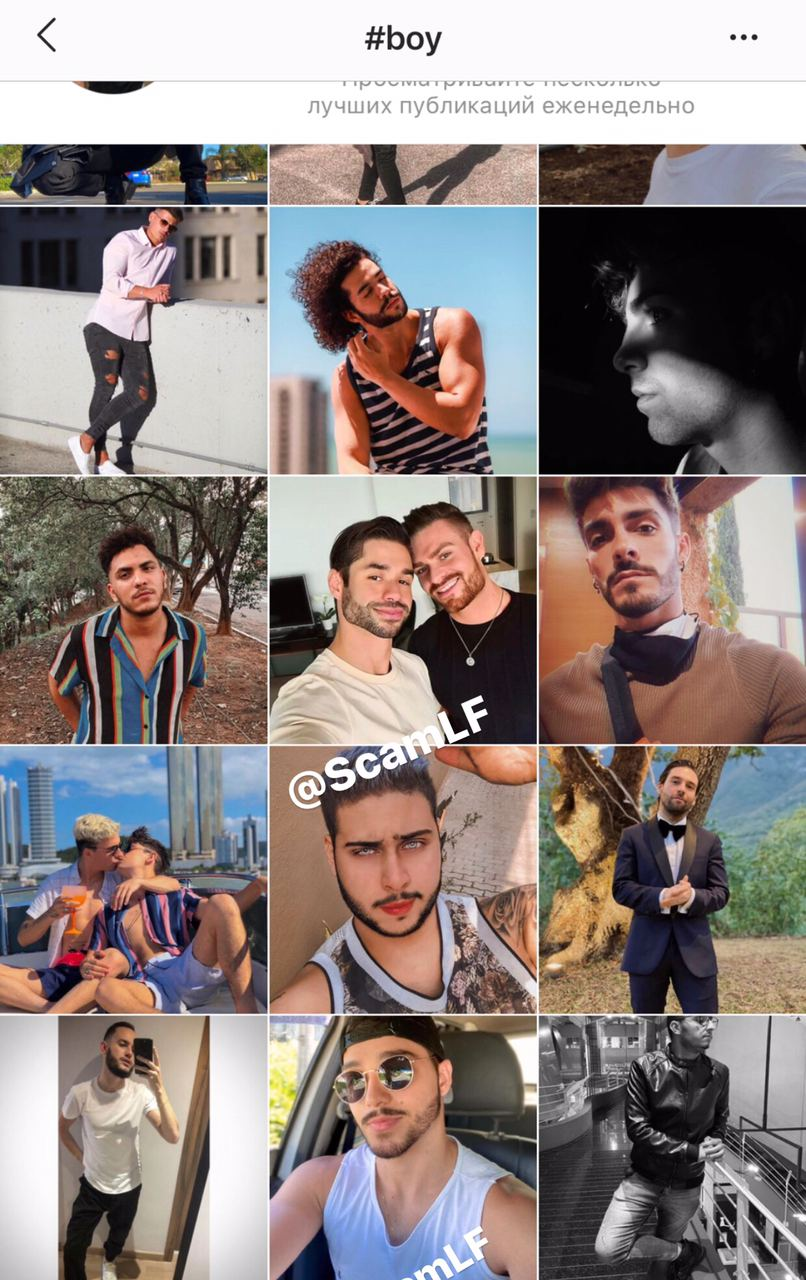Screen dimensions: 806x1280
Task: Open the black-and-white profile portrait post
Action: coord(672,340)
